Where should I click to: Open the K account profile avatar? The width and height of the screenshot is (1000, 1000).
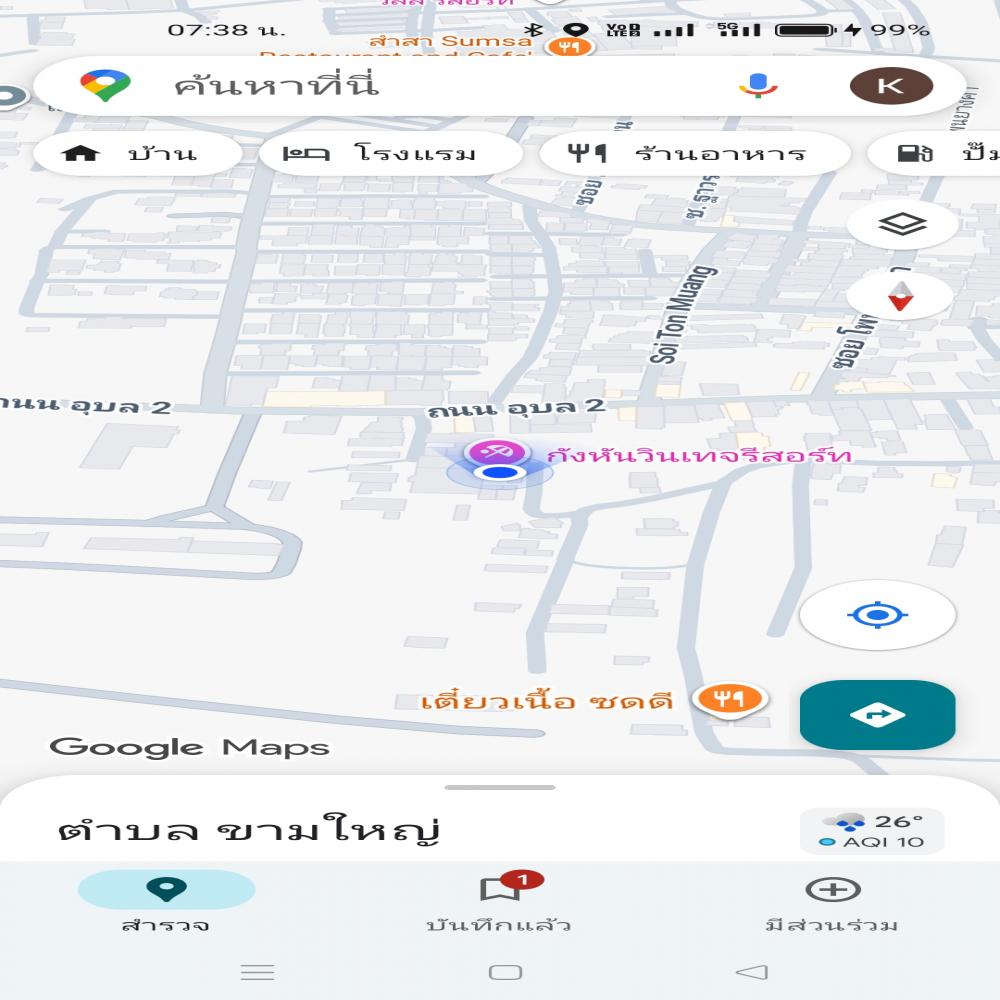[891, 85]
